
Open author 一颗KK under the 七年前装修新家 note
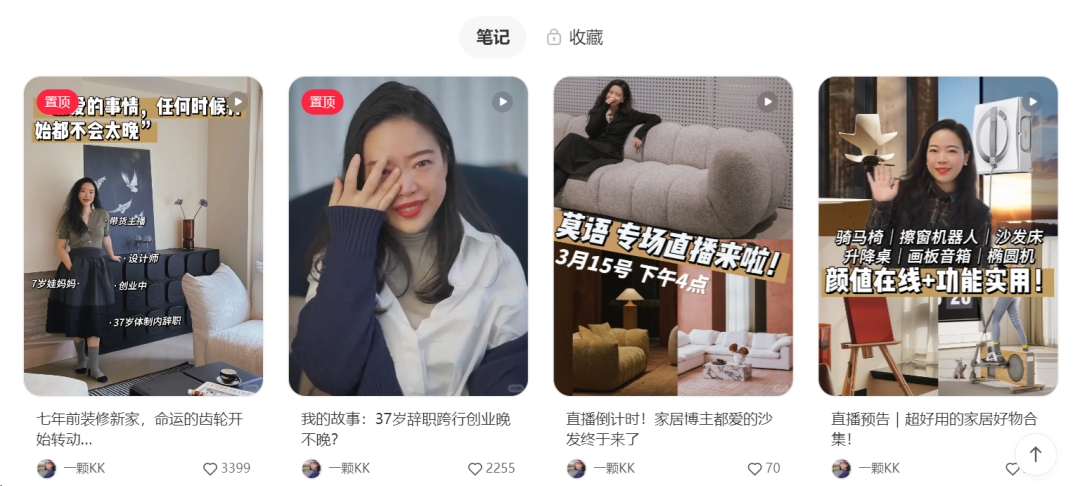[x=72, y=468]
